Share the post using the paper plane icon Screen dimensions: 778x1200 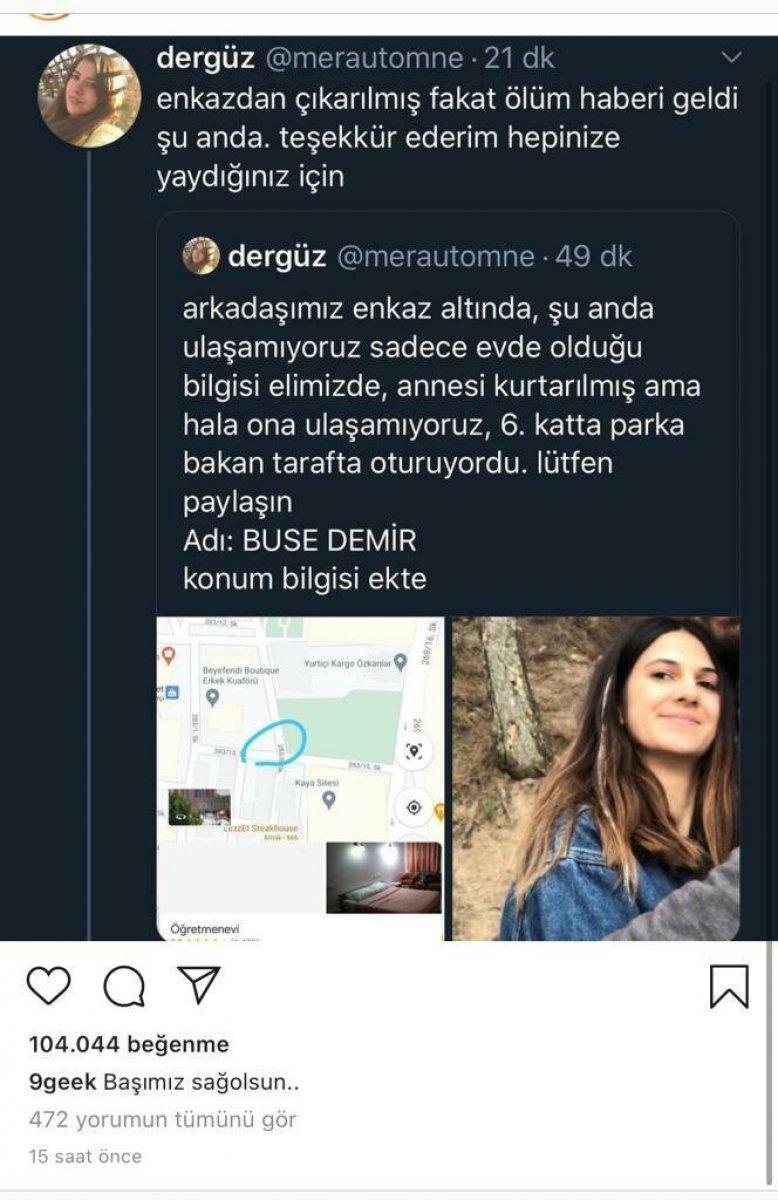199,985
